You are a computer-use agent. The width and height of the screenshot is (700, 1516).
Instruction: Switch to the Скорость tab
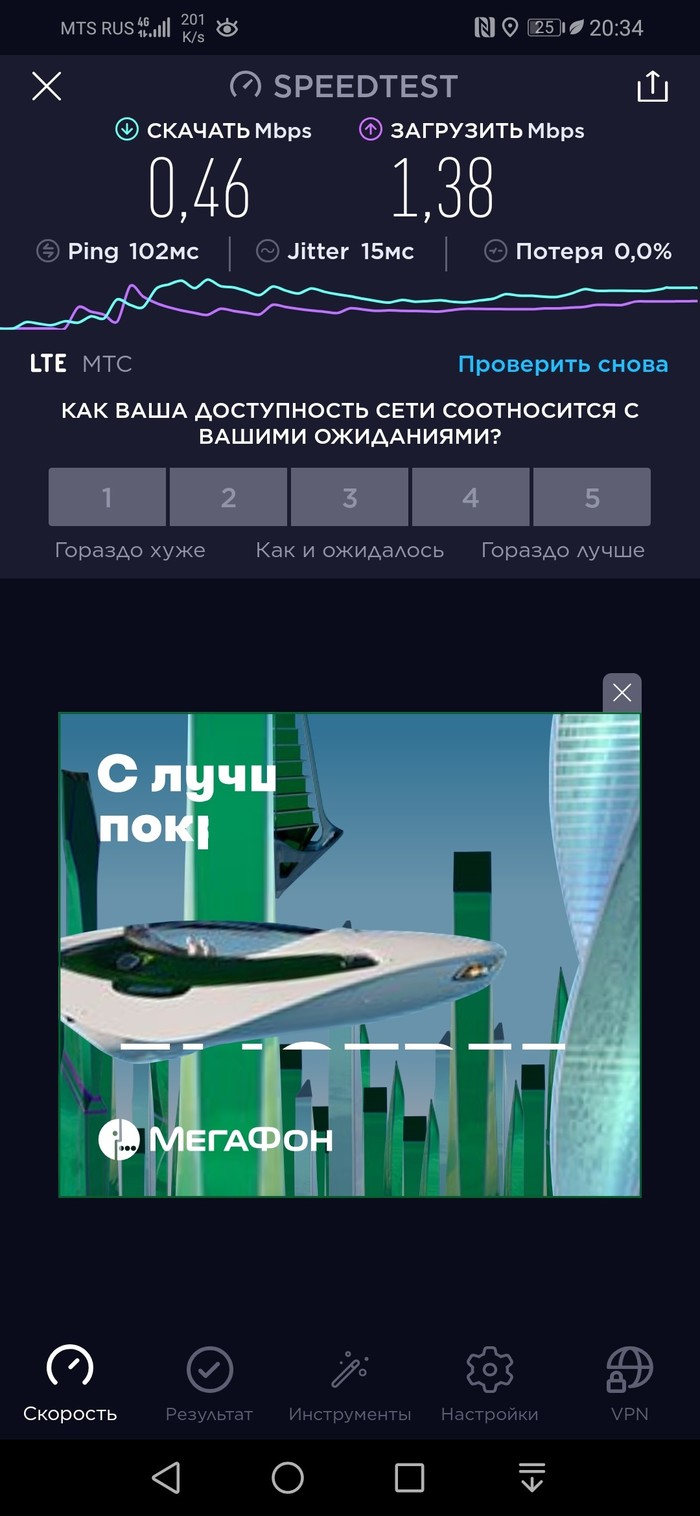click(x=70, y=1383)
